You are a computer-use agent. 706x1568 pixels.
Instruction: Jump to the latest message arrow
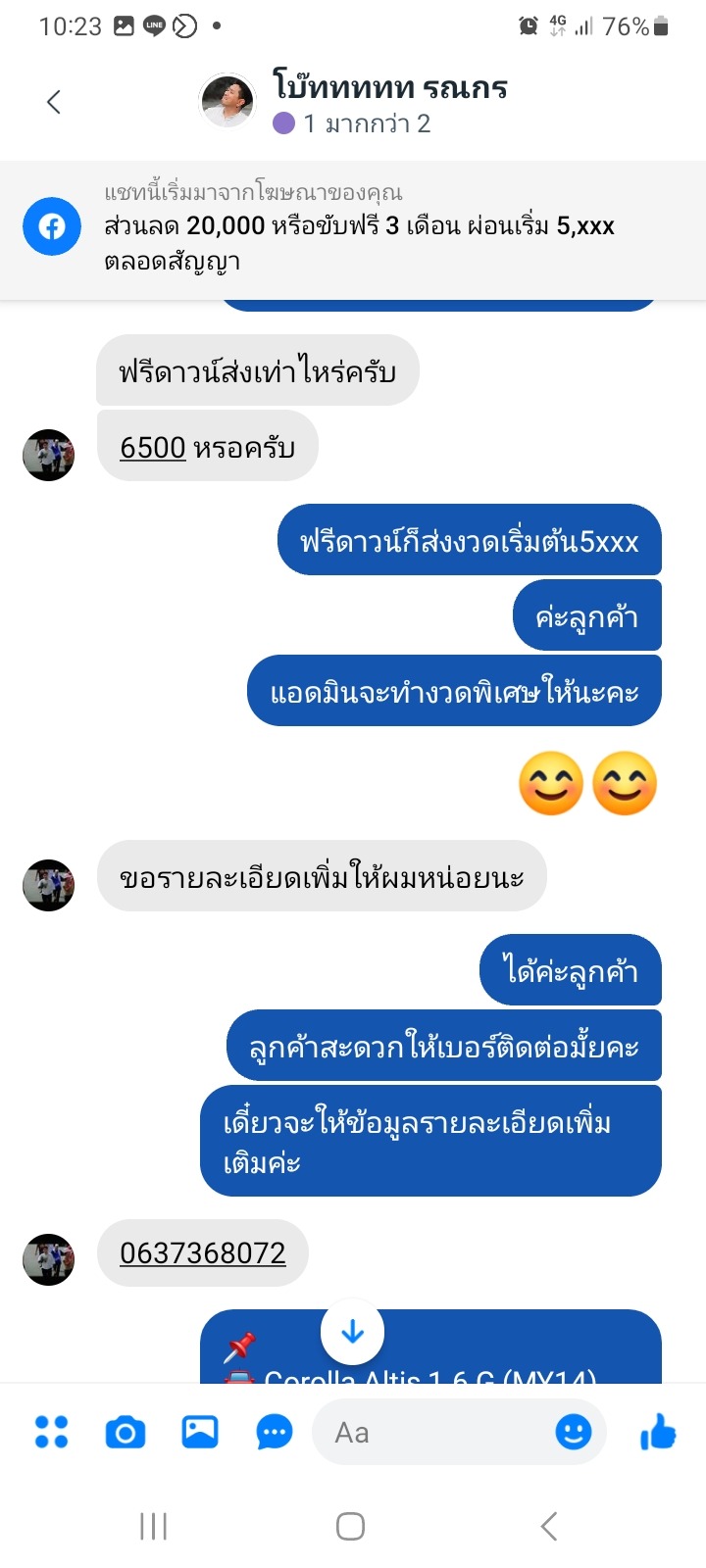point(352,1332)
